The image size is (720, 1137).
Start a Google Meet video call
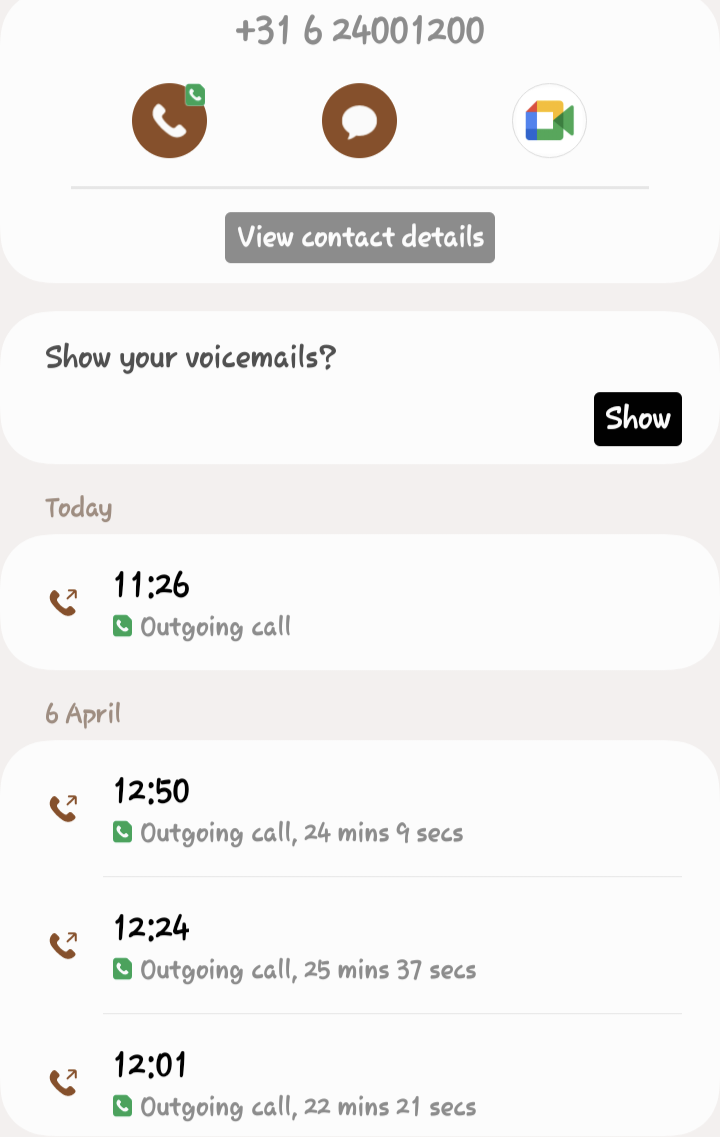tap(549, 121)
